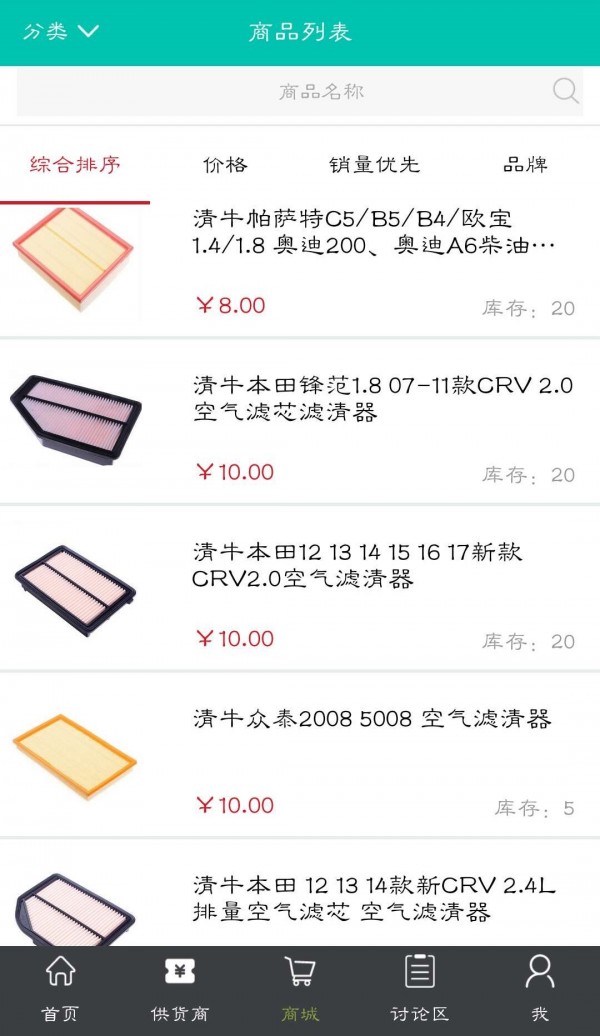Go to the 首页 home tab

click(x=60, y=990)
